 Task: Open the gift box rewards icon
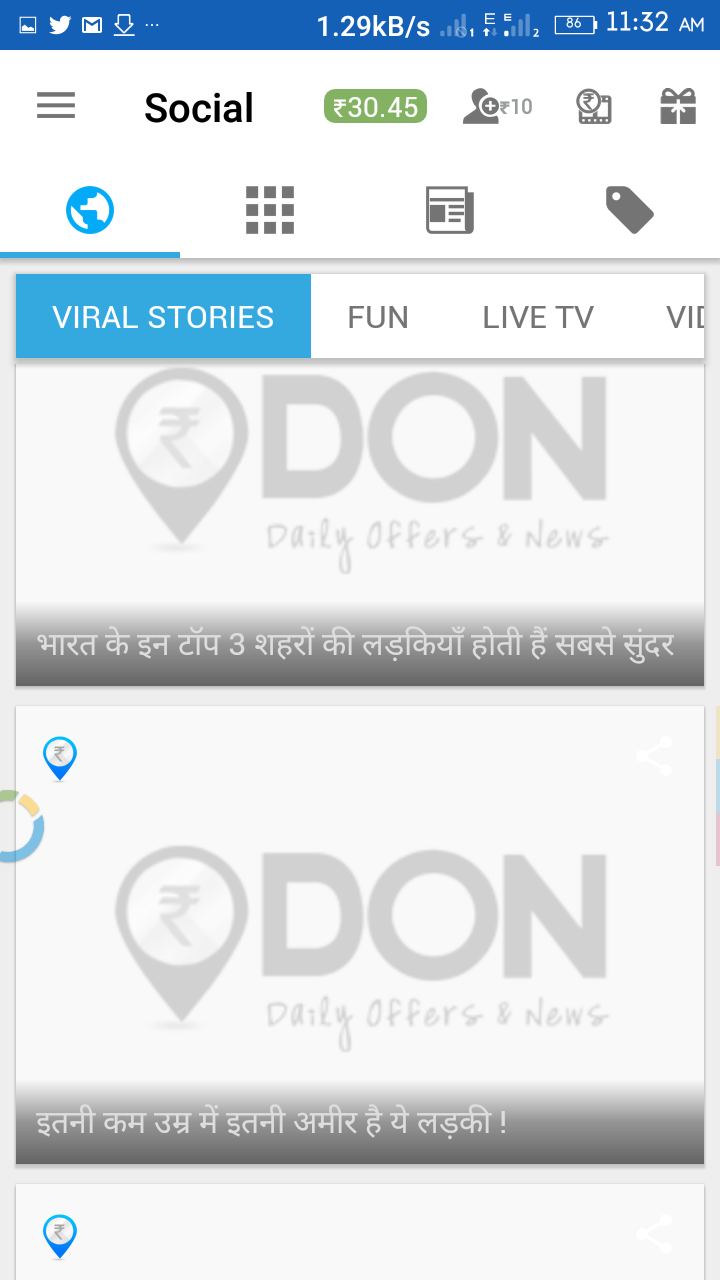point(677,106)
